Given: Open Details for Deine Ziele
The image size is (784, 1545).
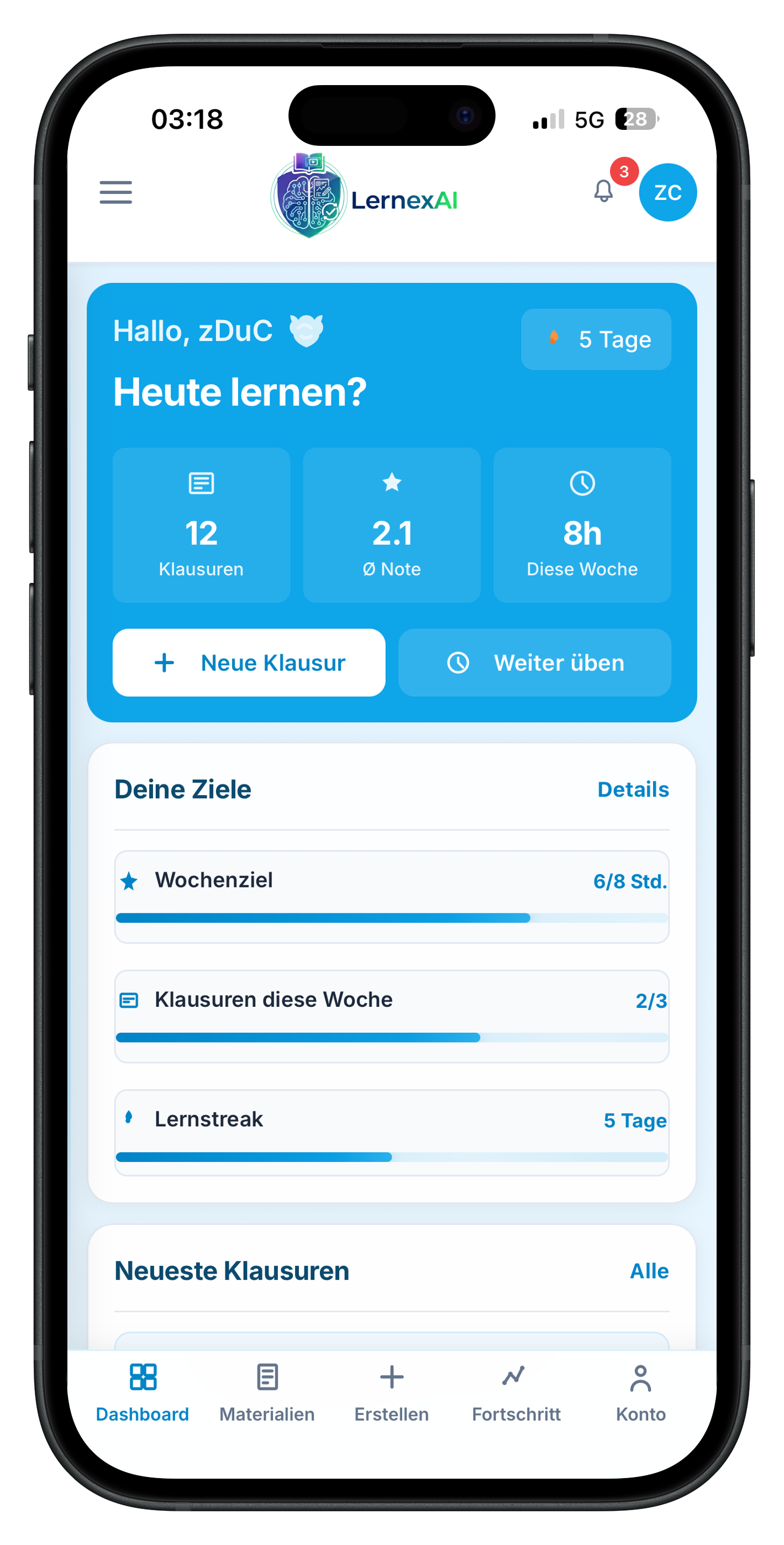Looking at the screenshot, I should [x=633, y=789].
